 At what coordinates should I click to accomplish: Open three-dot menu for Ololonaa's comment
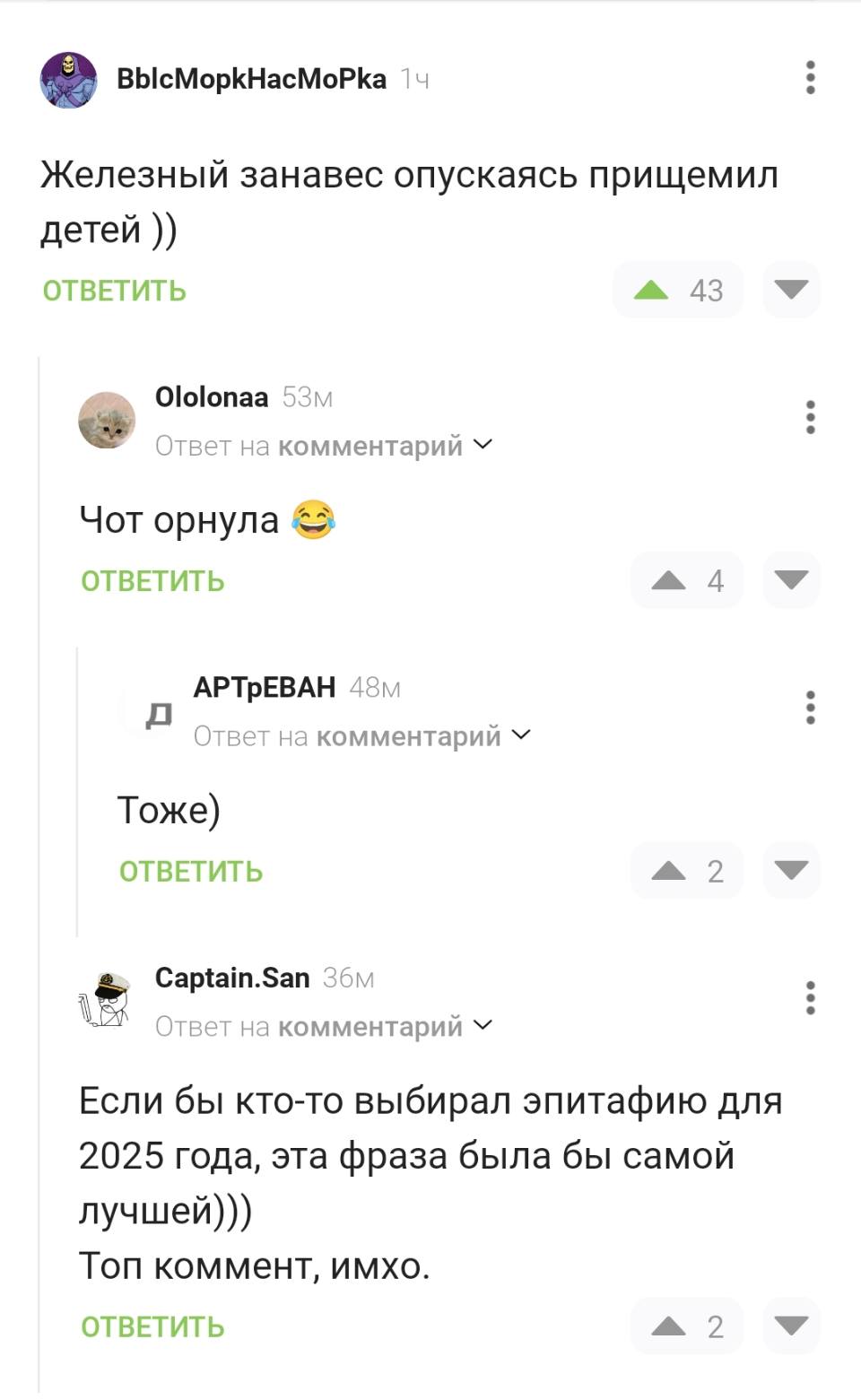click(x=810, y=417)
